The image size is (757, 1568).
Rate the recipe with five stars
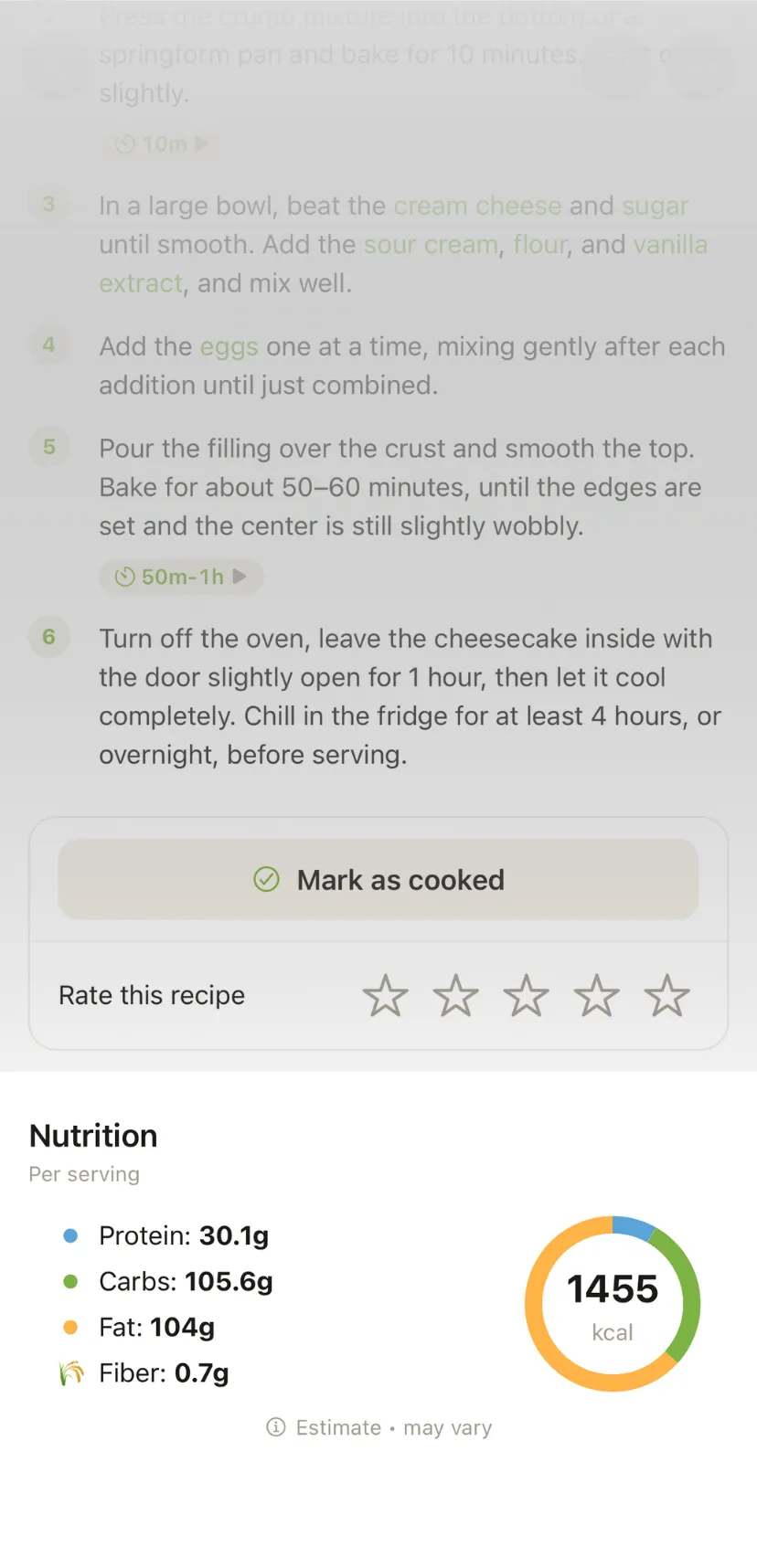pyautogui.click(x=666, y=995)
